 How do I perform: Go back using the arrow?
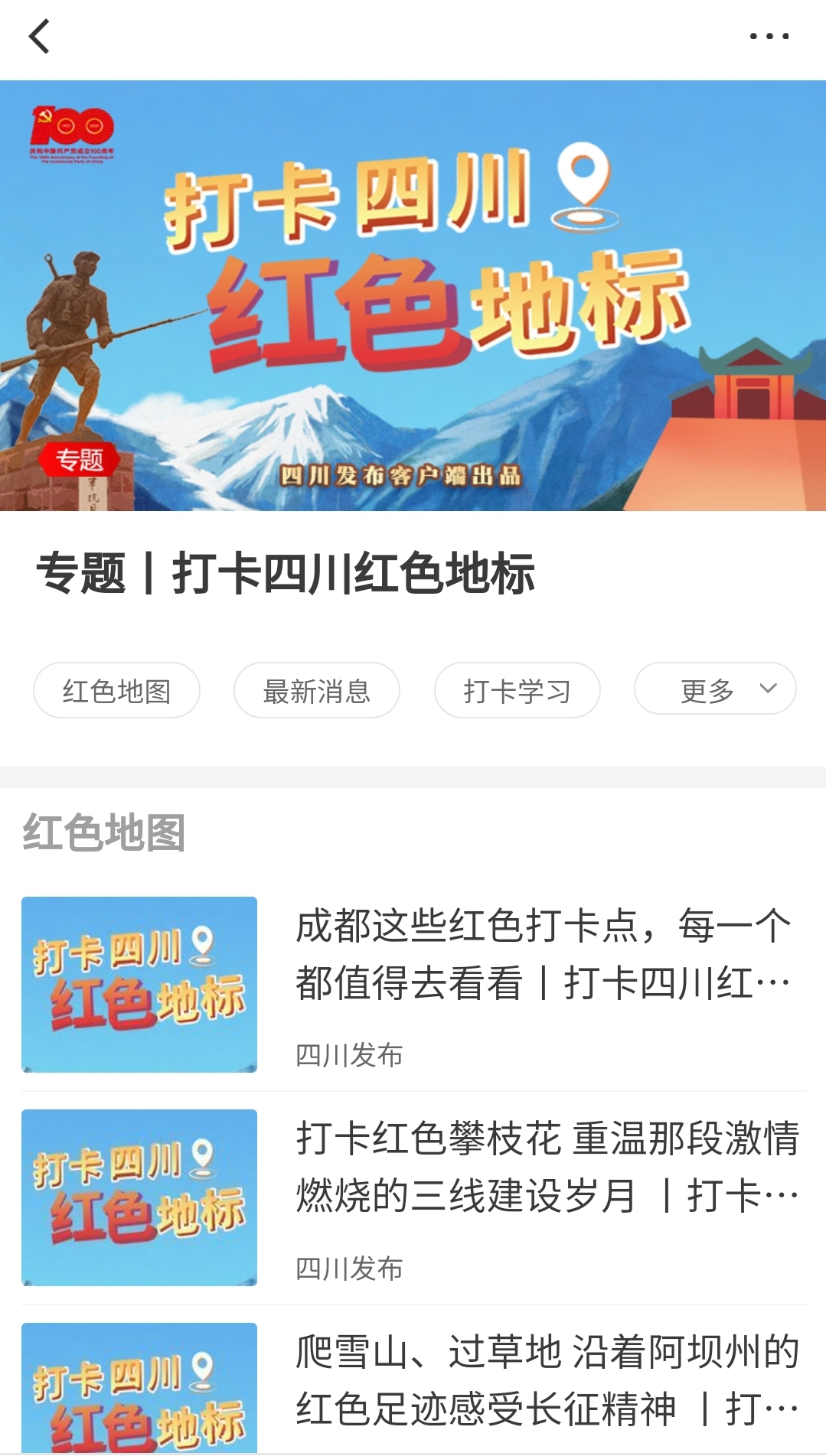click(39, 36)
